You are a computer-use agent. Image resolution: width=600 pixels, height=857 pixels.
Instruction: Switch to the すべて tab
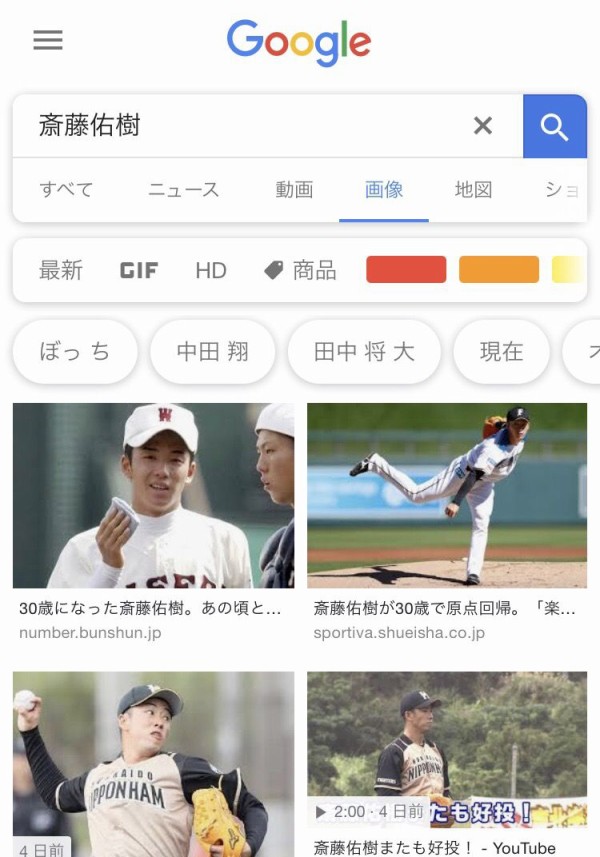66,189
